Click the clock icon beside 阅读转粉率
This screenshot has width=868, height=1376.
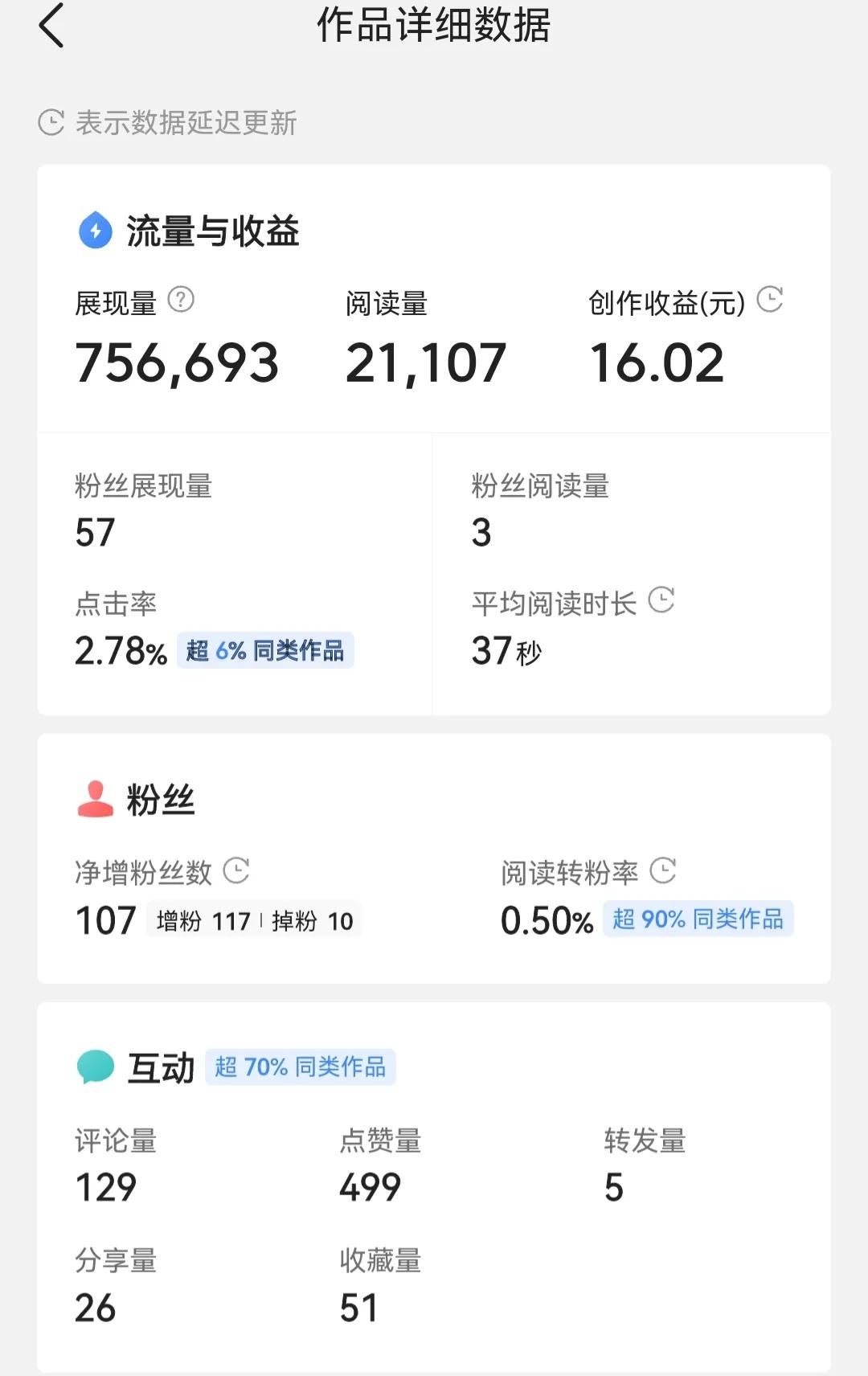pos(662,870)
